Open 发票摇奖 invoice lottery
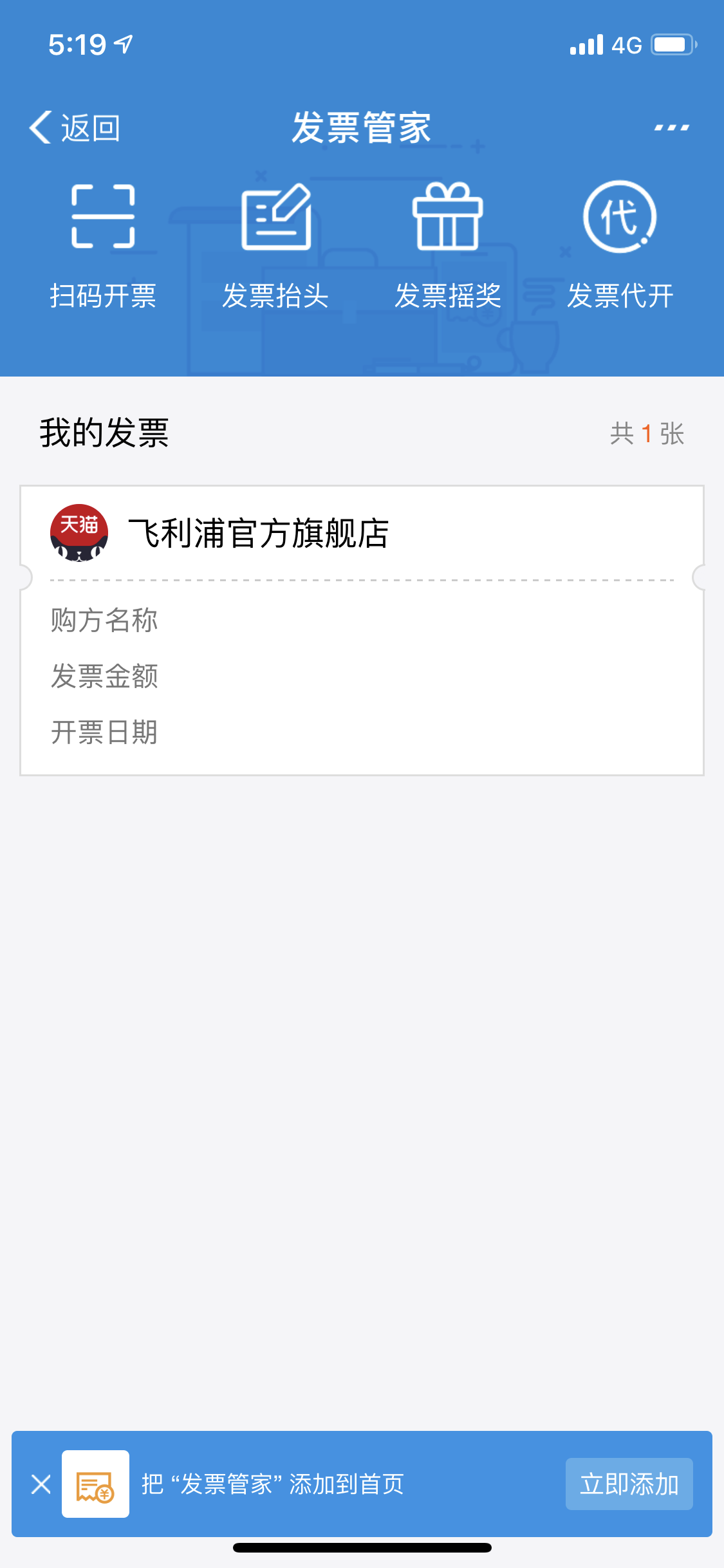The width and height of the screenshot is (724, 1568). tap(447, 246)
